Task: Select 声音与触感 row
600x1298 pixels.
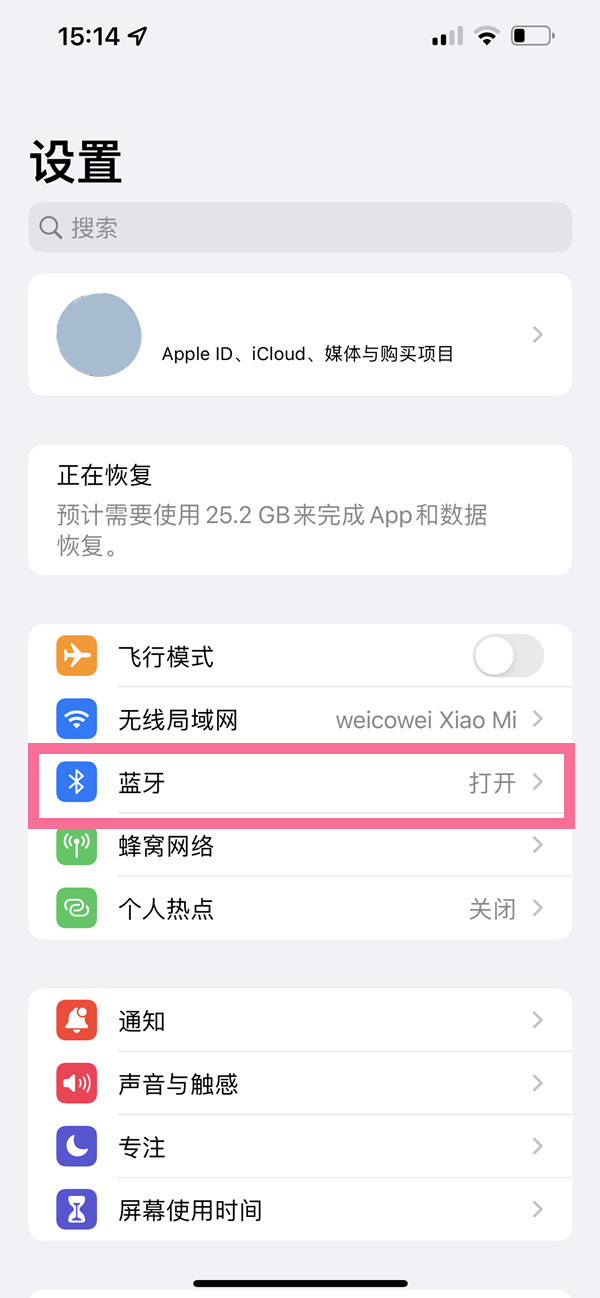Action: pos(300,1084)
